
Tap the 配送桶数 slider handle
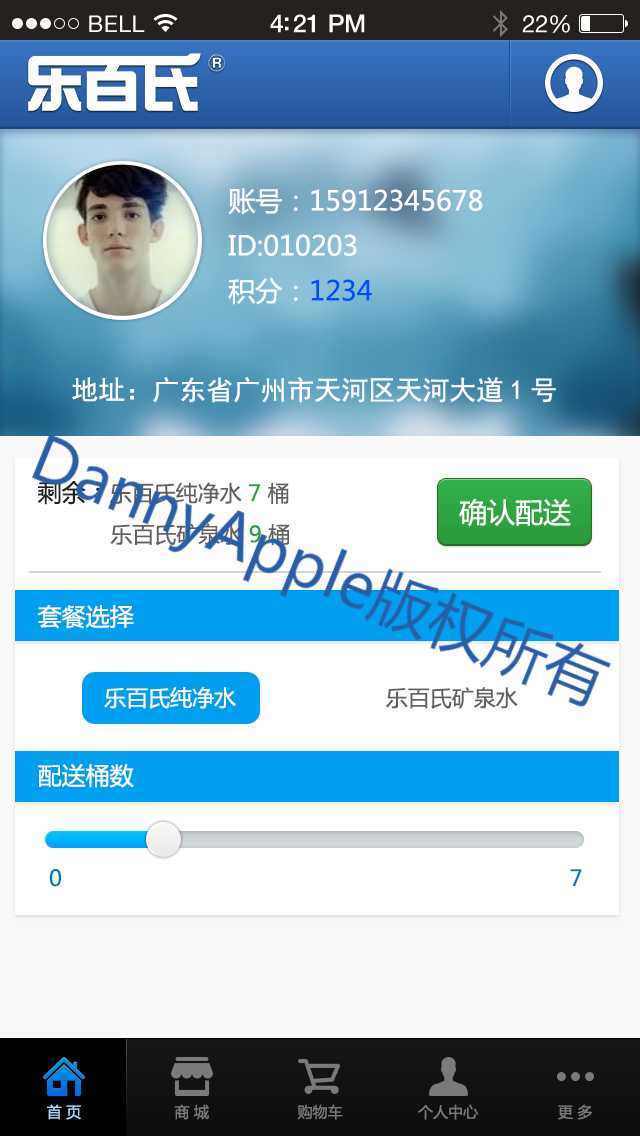[x=163, y=839]
